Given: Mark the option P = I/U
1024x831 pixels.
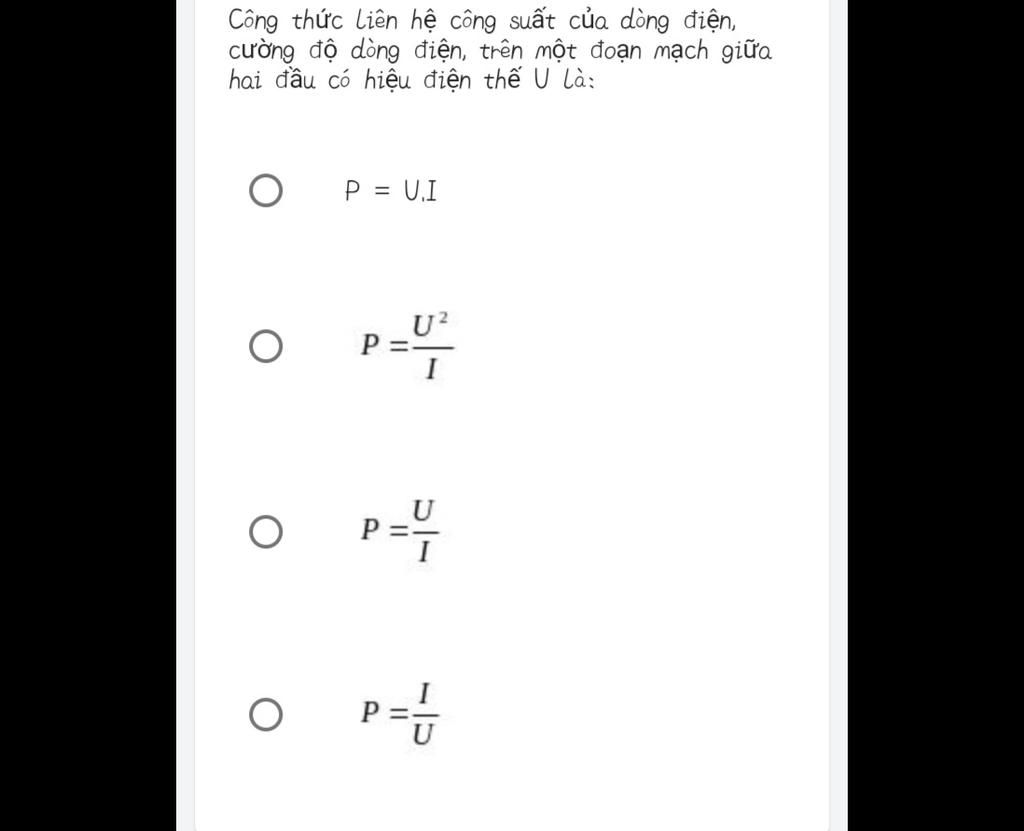Looking at the screenshot, I should coord(265,715).
